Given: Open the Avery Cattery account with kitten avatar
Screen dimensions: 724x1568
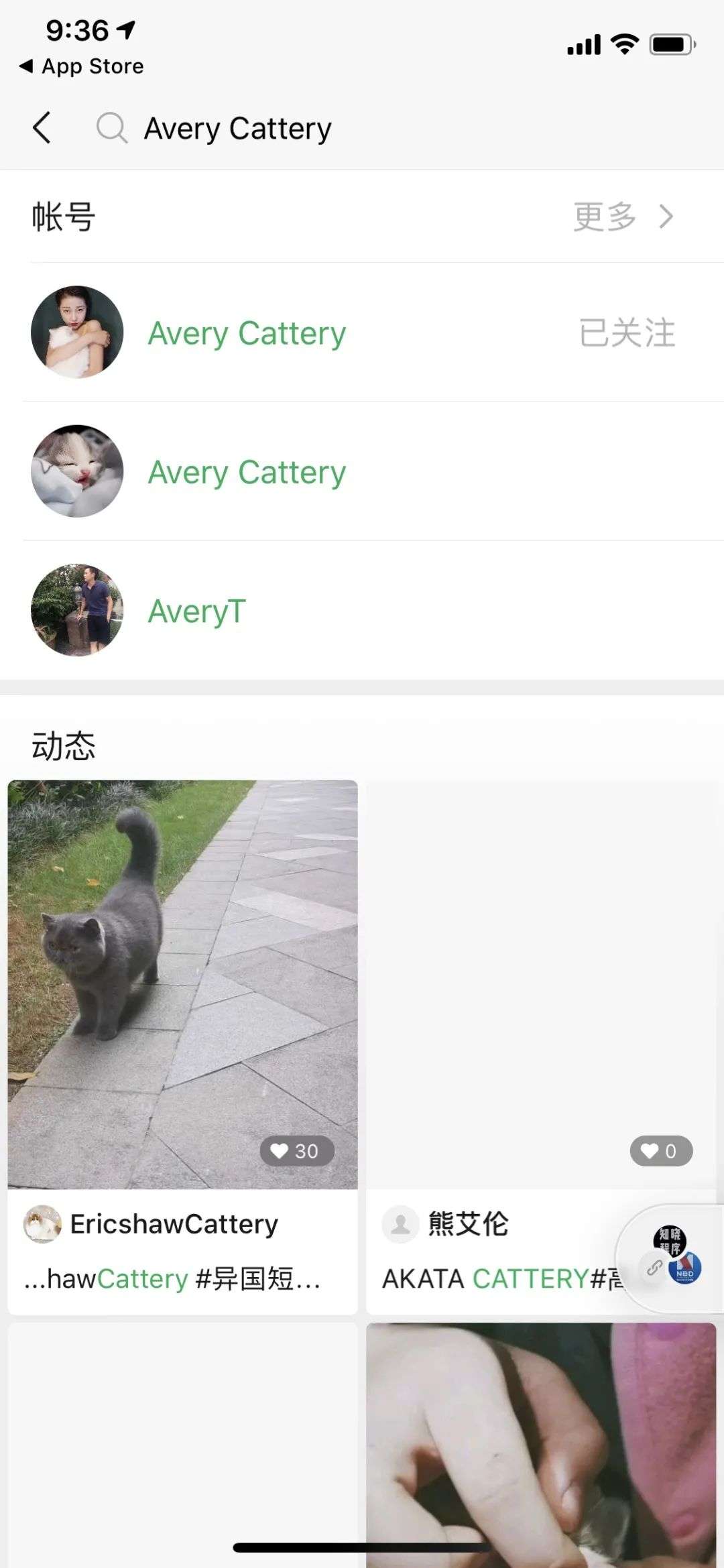Looking at the screenshot, I should [247, 472].
